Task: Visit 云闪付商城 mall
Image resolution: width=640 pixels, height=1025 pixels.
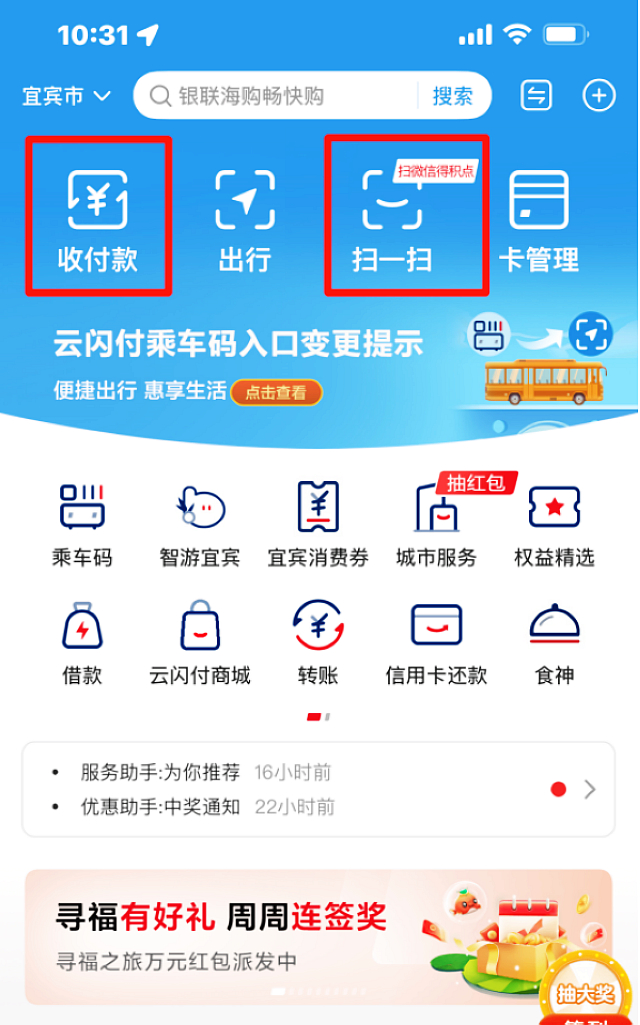Action: click(200, 643)
